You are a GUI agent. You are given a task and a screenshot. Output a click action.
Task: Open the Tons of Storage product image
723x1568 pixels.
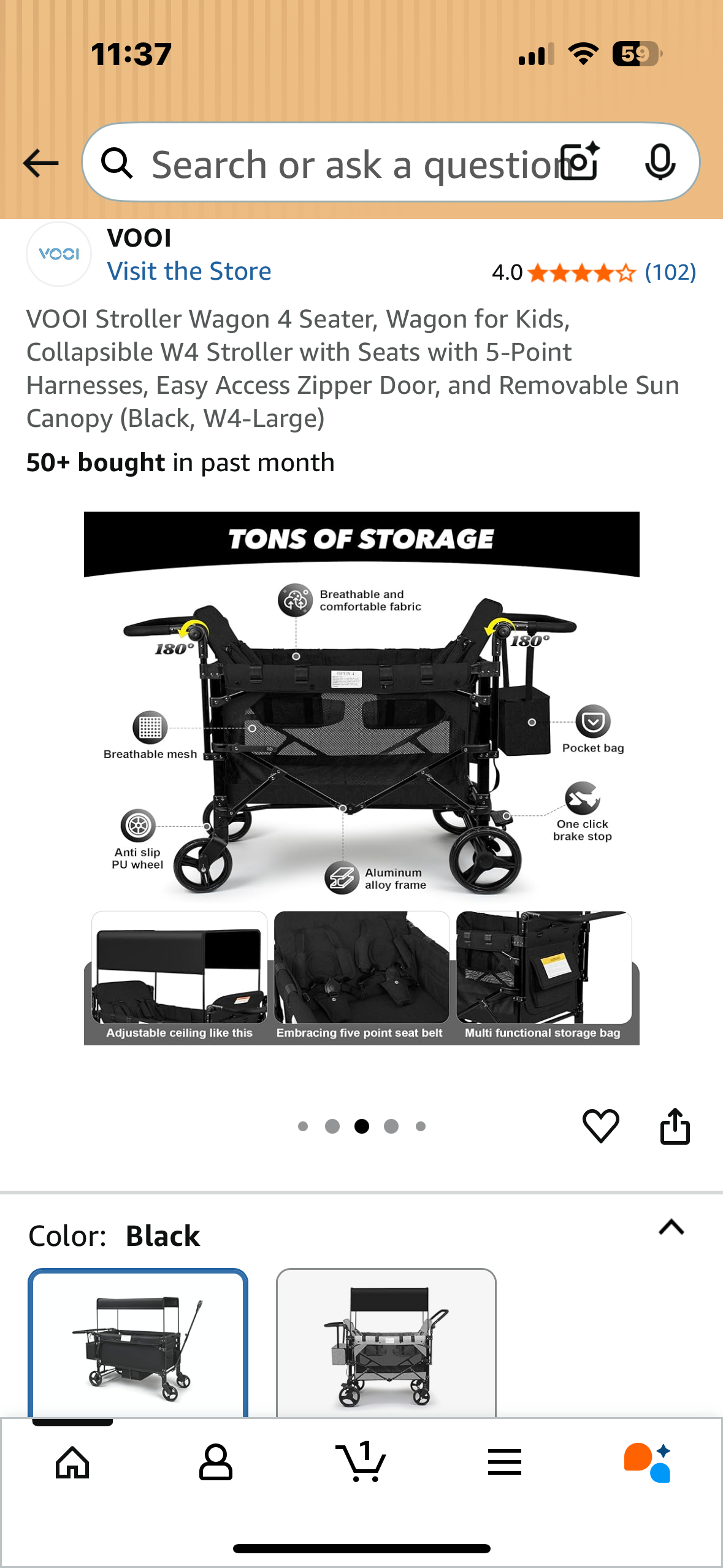pyautogui.click(x=362, y=778)
